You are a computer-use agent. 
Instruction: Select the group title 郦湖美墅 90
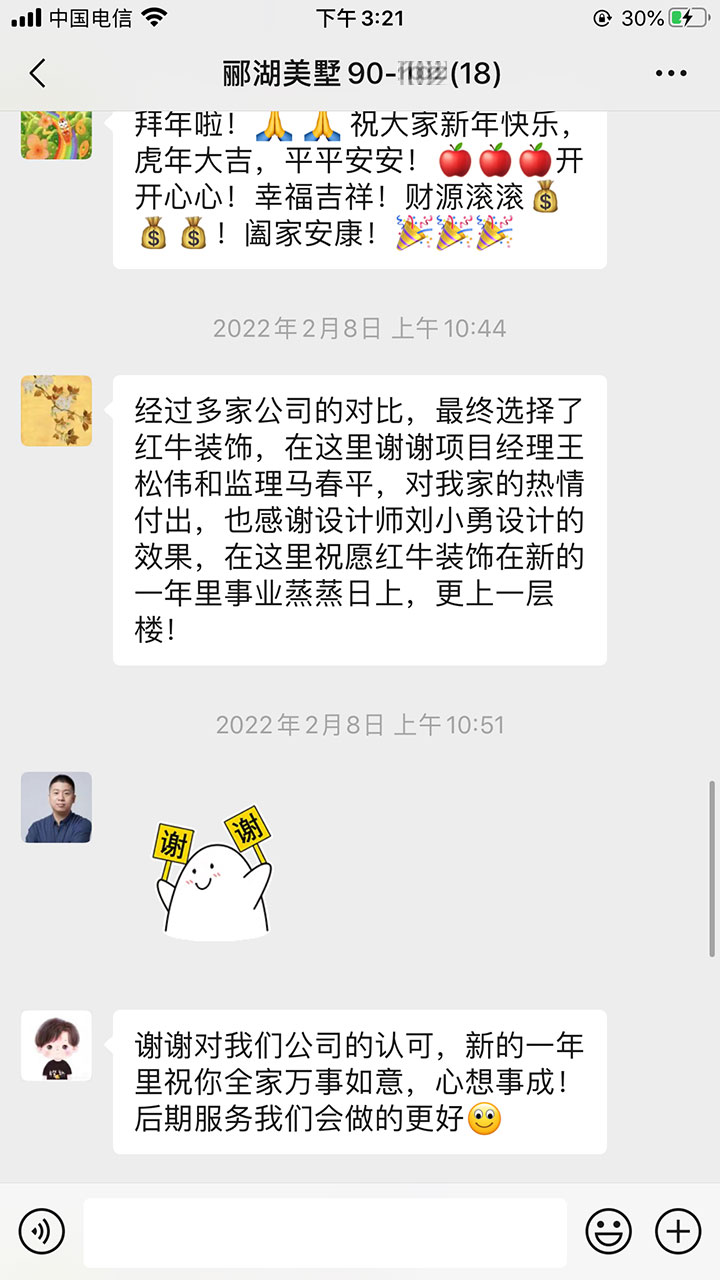point(290,72)
